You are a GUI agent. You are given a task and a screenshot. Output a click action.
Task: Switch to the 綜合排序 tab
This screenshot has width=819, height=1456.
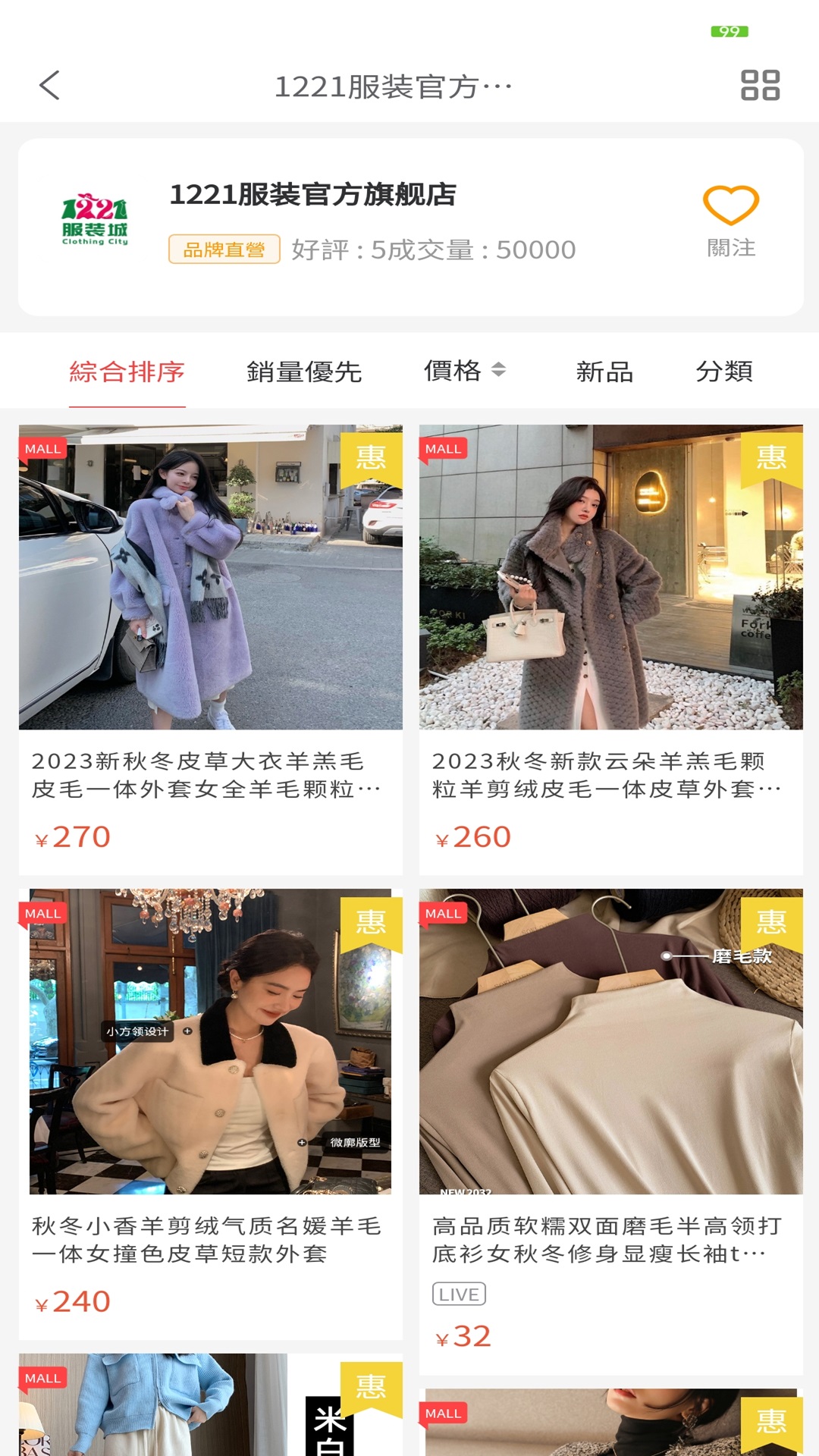click(127, 372)
